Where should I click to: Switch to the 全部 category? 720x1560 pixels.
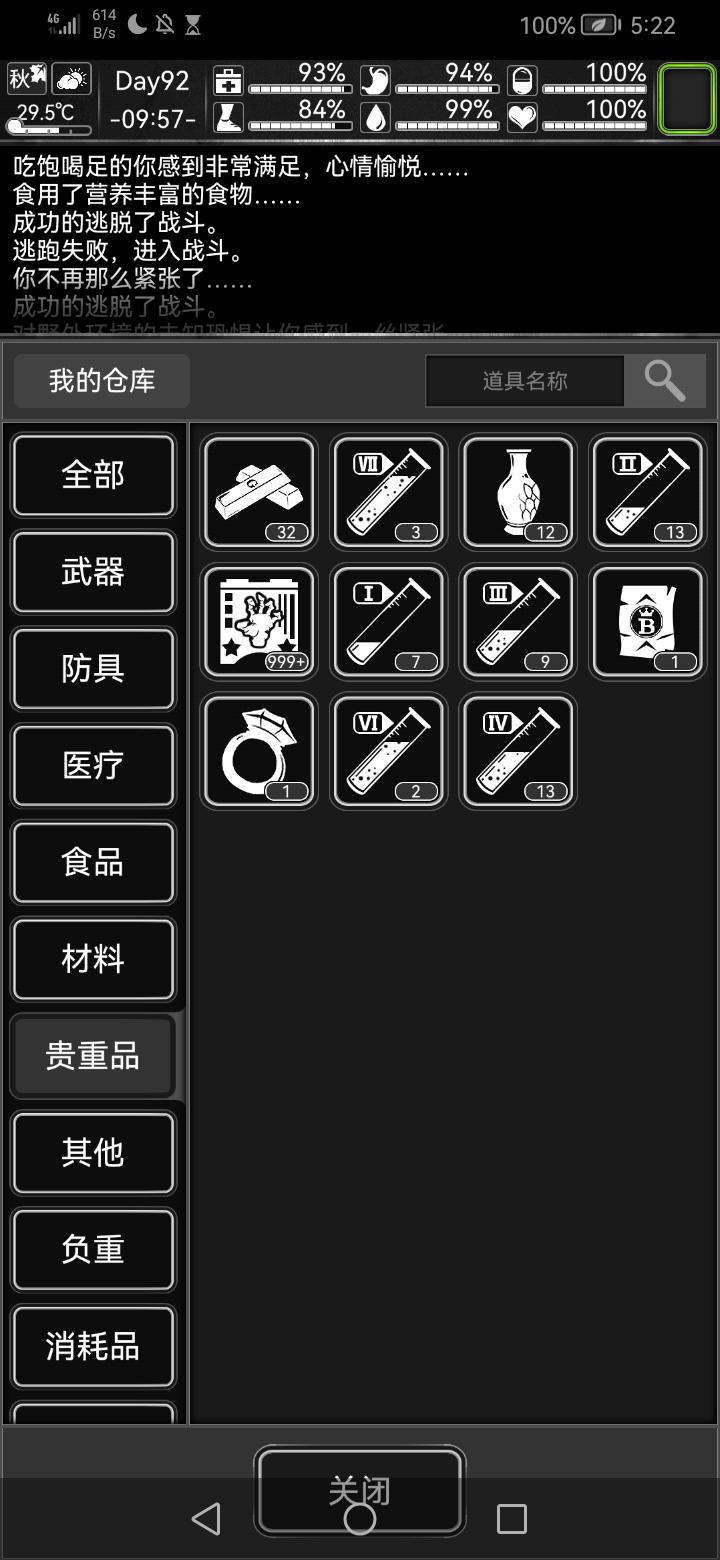click(x=93, y=475)
